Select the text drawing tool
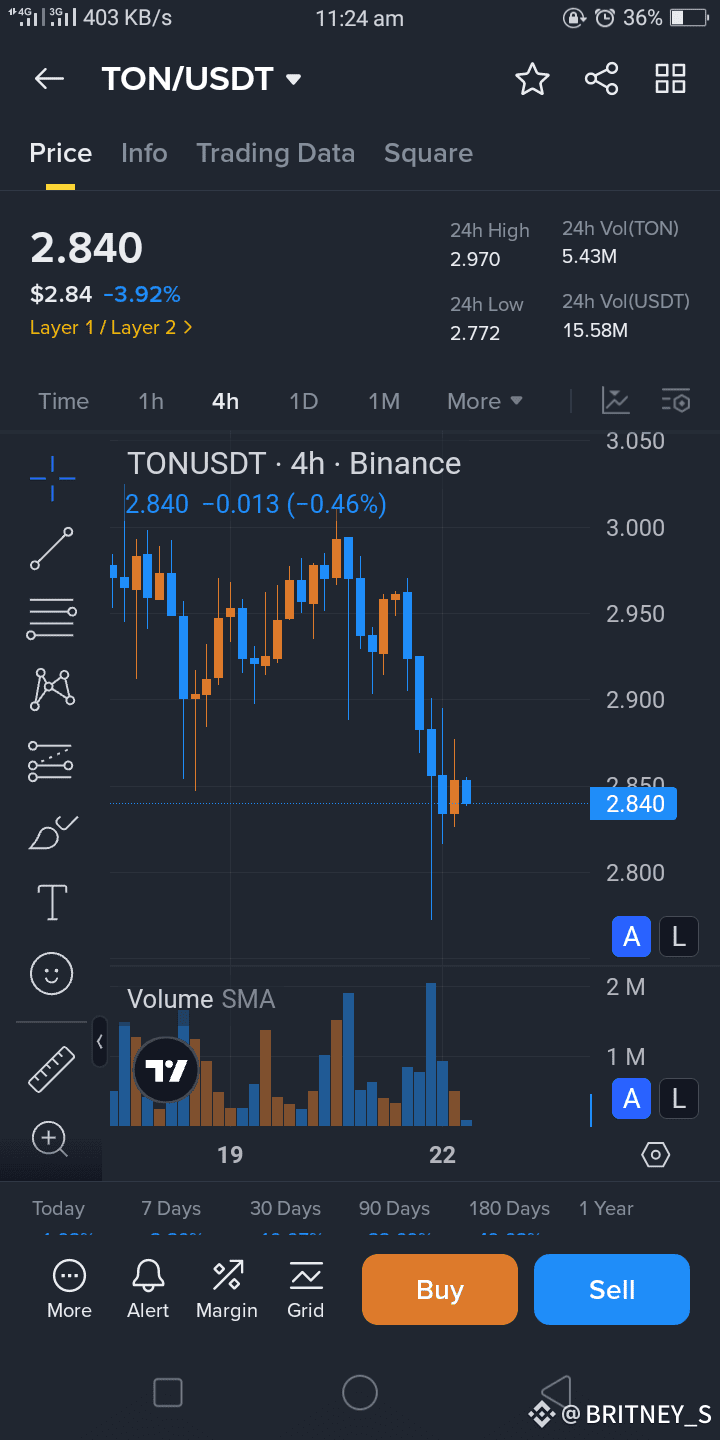Viewport: 720px width, 1440px height. click(x=52, y=902)
